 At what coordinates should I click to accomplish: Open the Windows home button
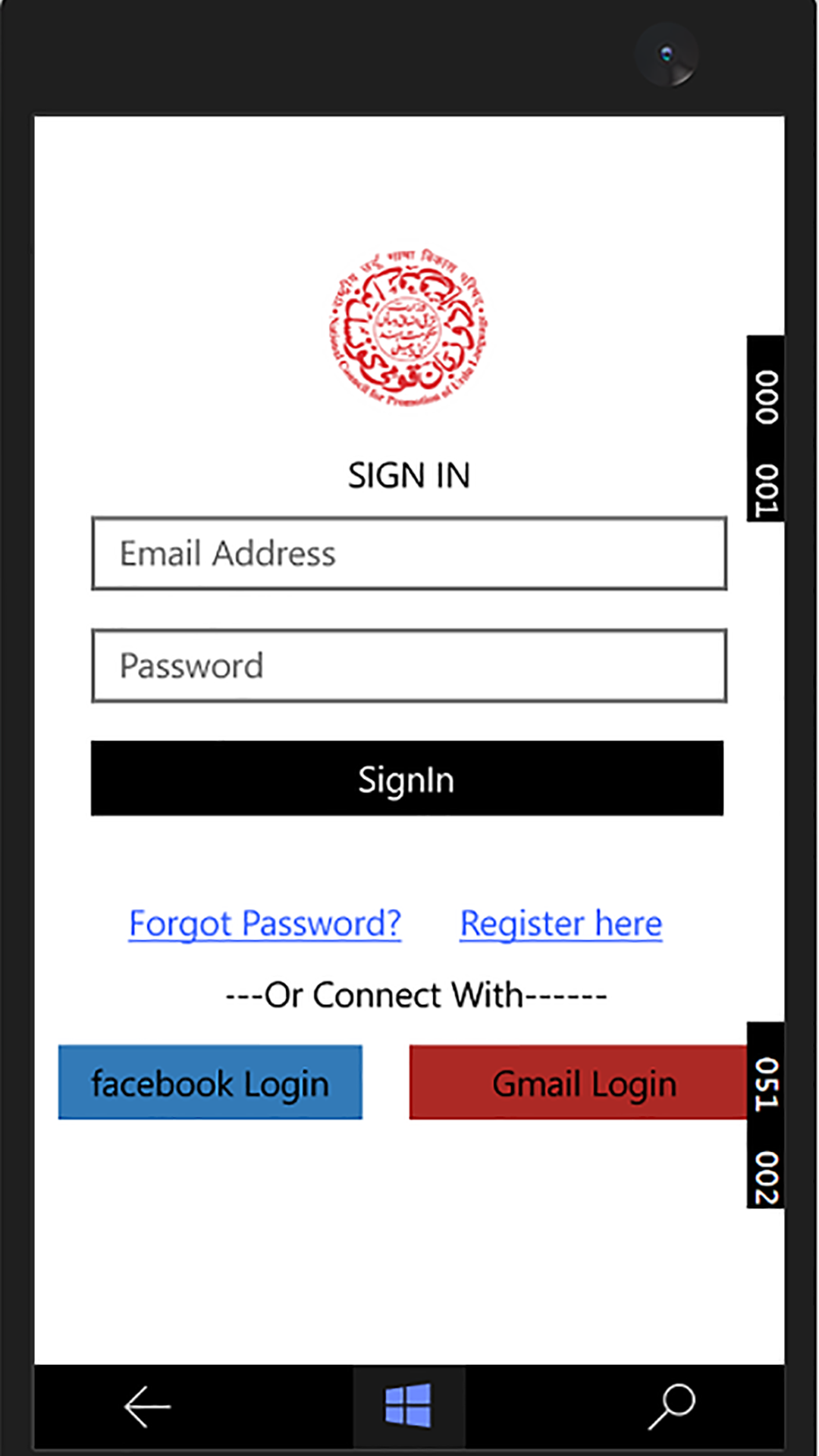coord(409,1405)
